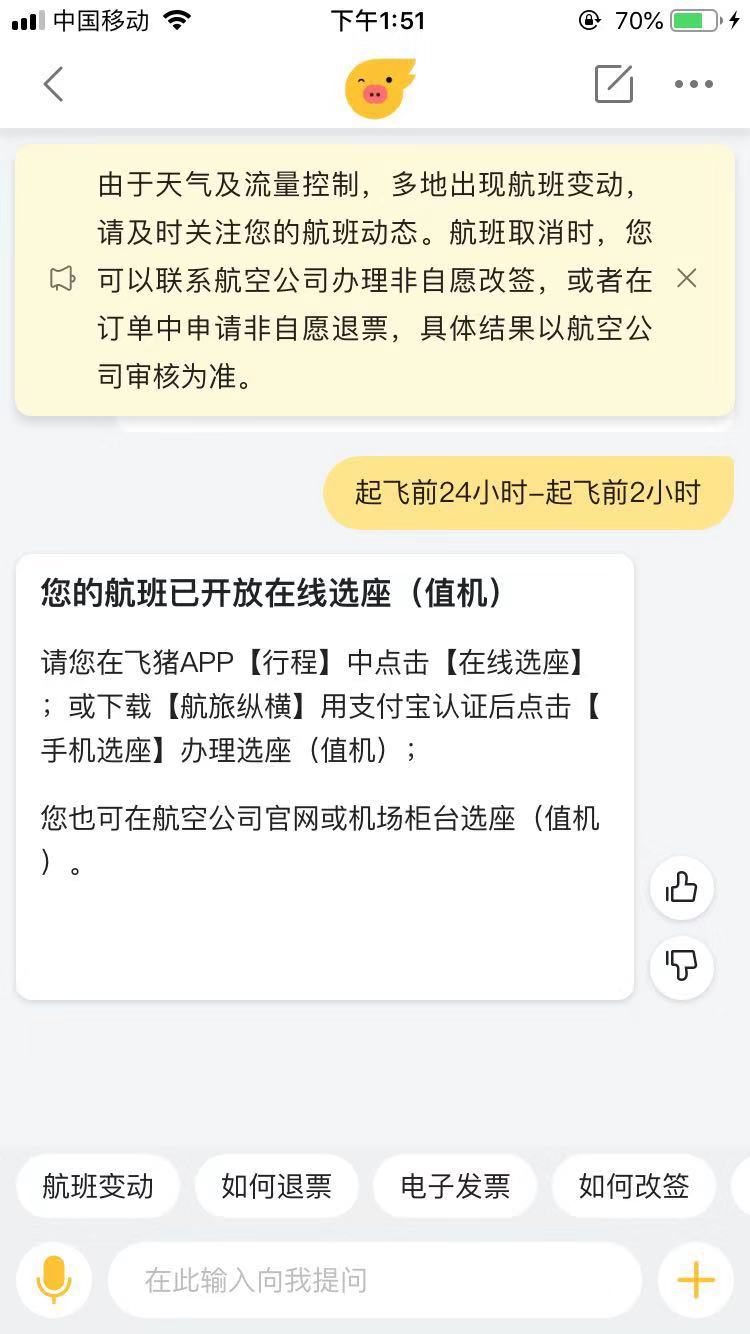Open the 航班变动 quick question
The image size is (750, 1334).
point(97,1186)
